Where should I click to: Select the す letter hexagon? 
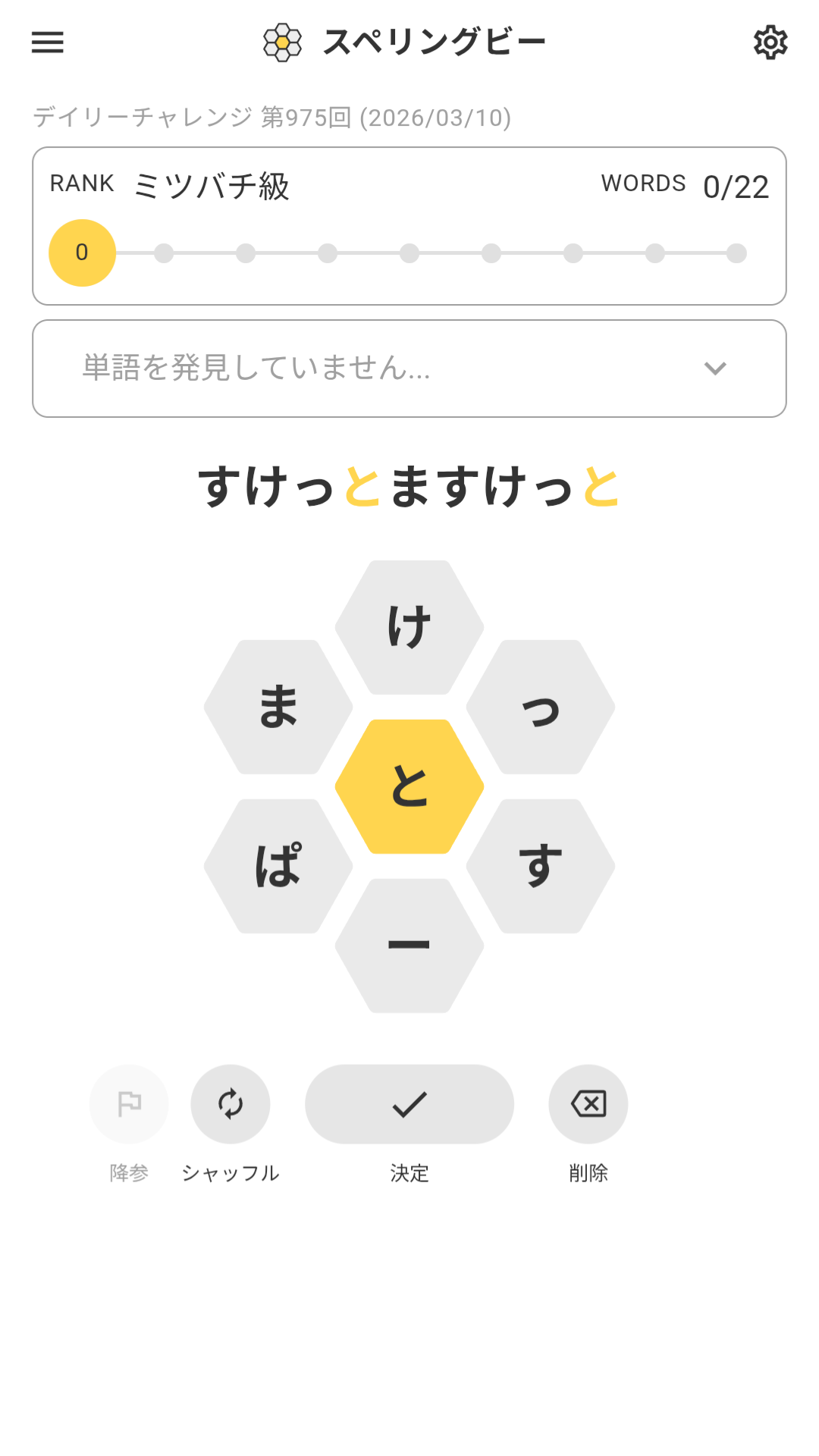541,866
